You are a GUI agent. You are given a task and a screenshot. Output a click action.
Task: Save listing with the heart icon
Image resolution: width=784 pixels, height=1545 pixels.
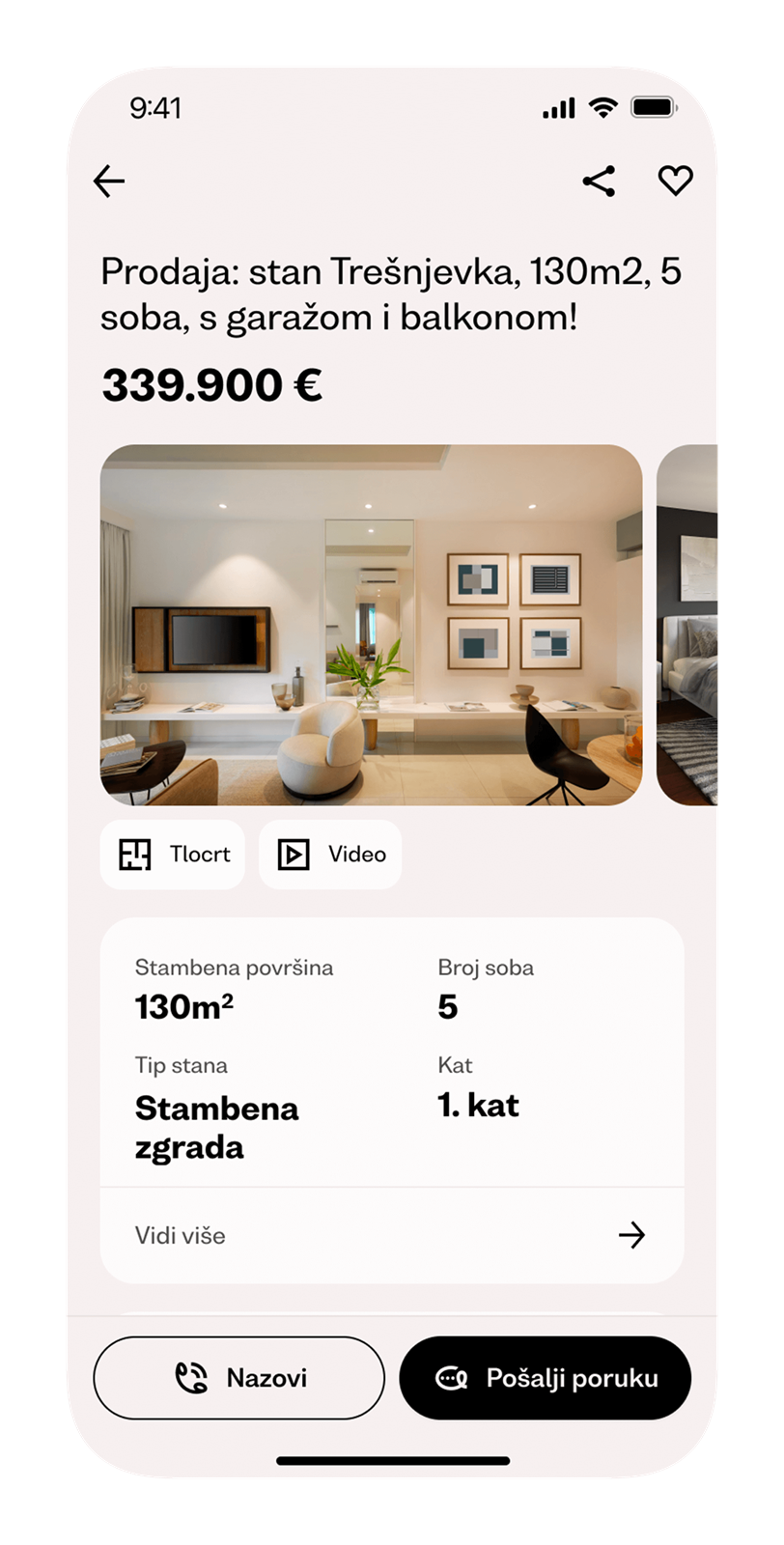coord(675,181)
